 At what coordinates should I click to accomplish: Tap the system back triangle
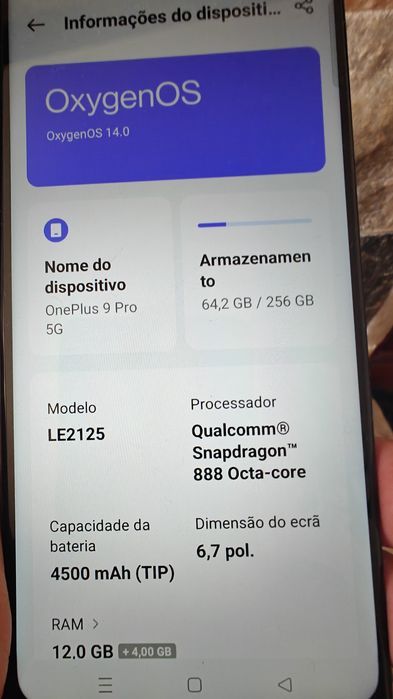click(x=284, y=684)
